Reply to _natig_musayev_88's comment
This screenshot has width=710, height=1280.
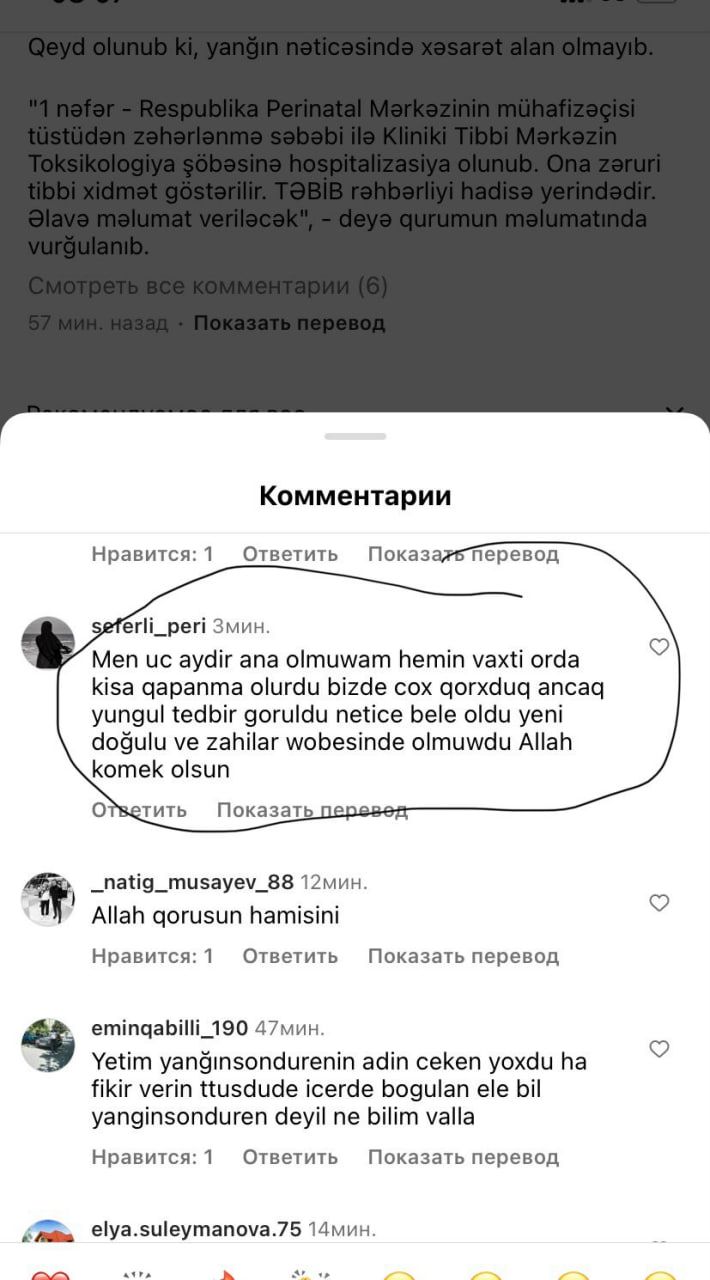point(290,956)
